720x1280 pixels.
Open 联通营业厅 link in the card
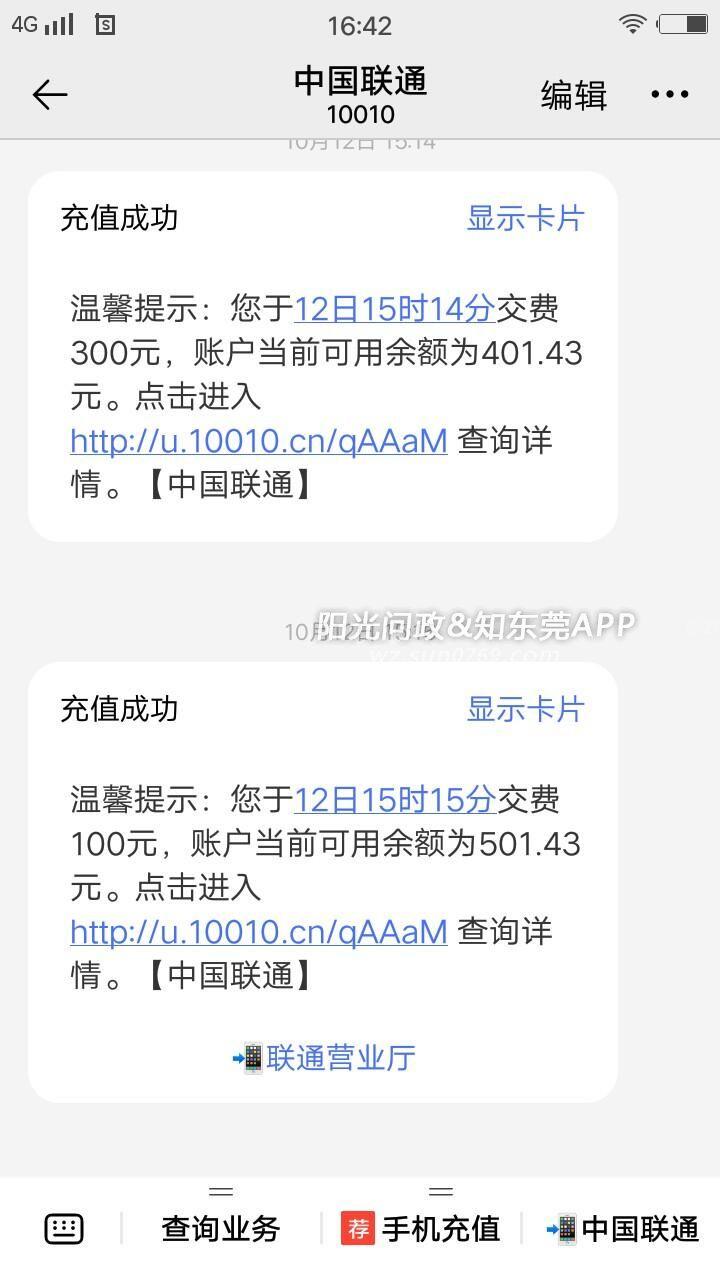(x=324, y=1058)
